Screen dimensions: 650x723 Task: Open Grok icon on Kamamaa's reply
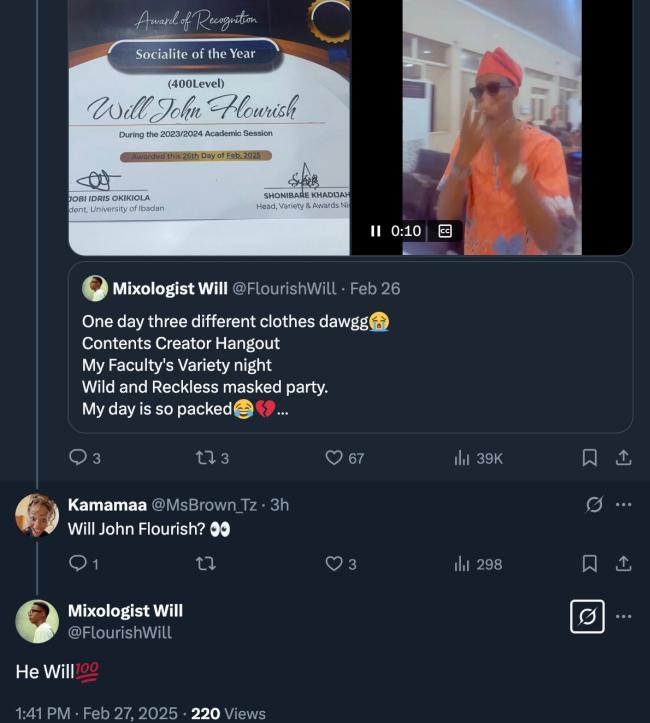(593, 505)
